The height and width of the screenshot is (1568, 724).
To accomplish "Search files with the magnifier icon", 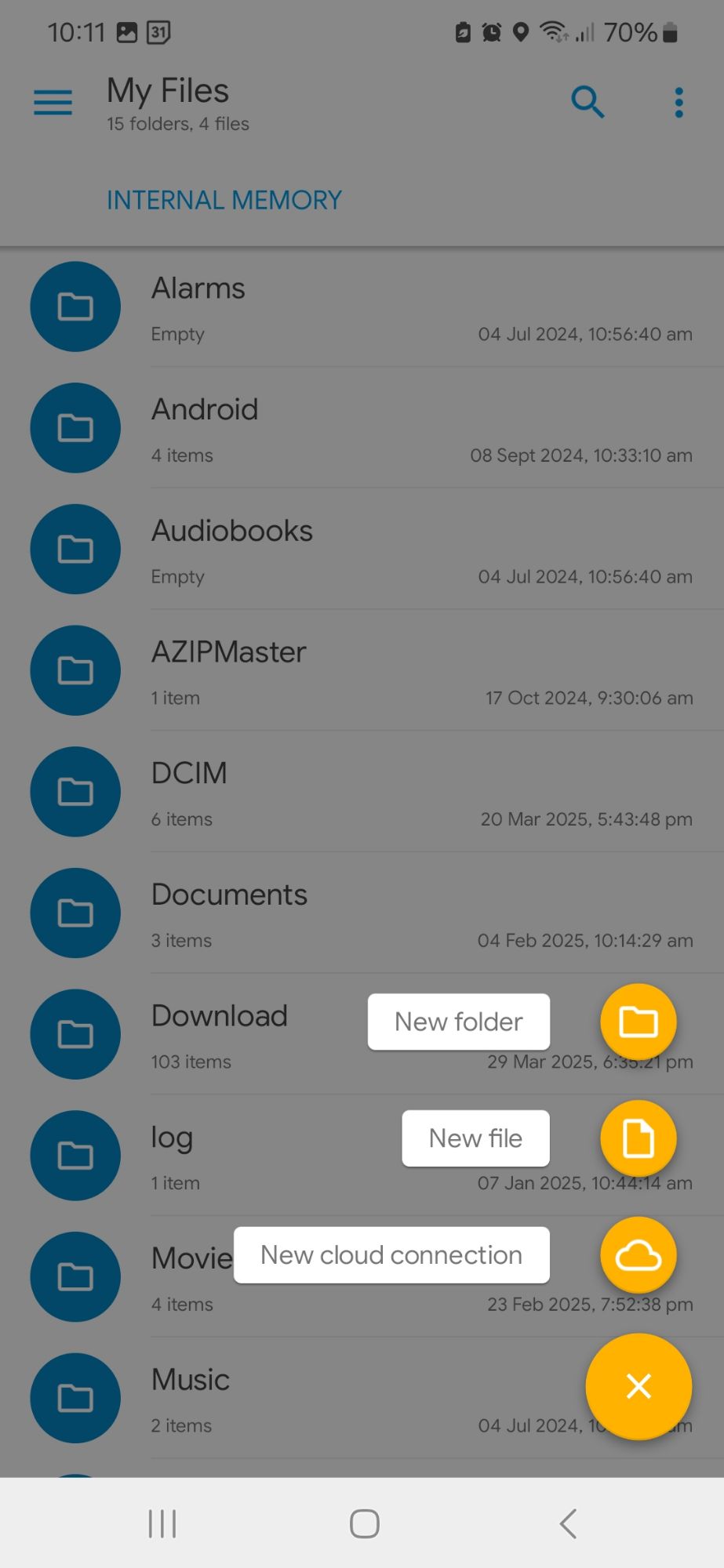I will tap(588, 103).
